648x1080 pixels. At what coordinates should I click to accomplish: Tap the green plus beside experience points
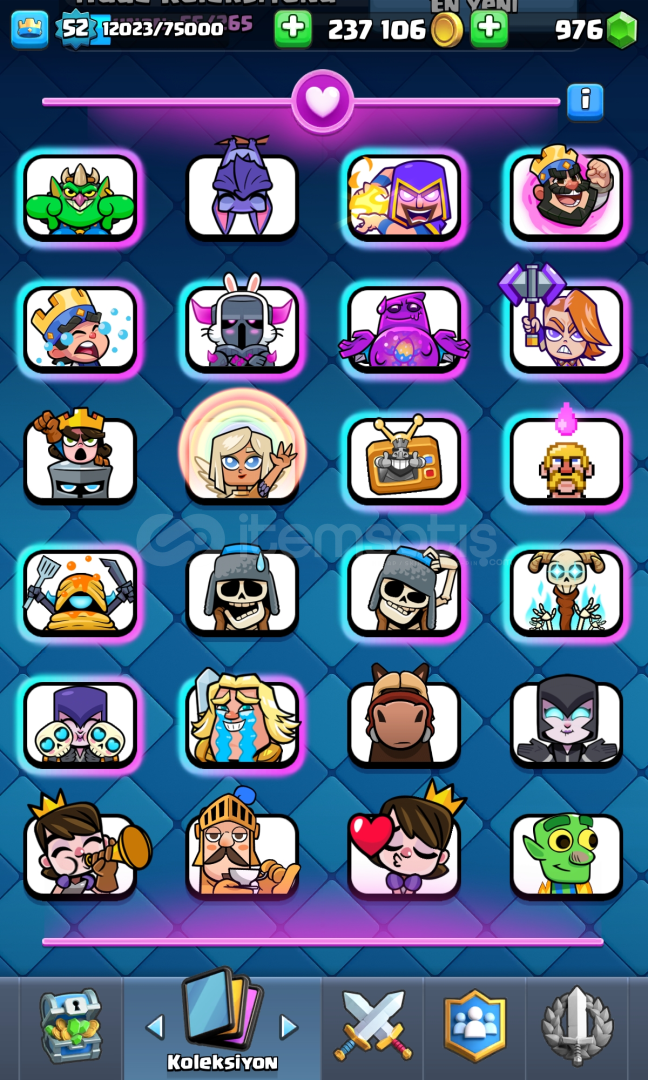click(x=293, y=29)
